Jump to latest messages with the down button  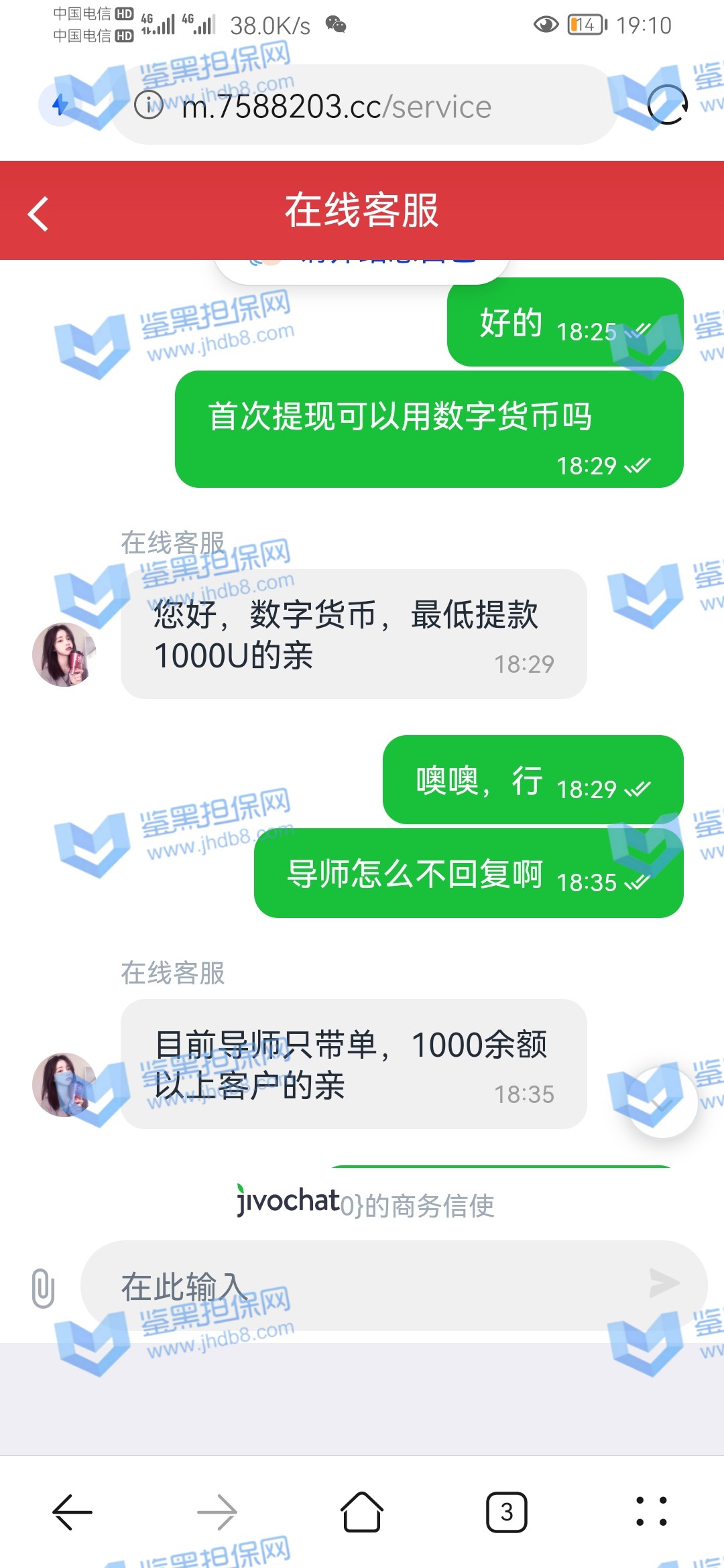coord(662,1102)
